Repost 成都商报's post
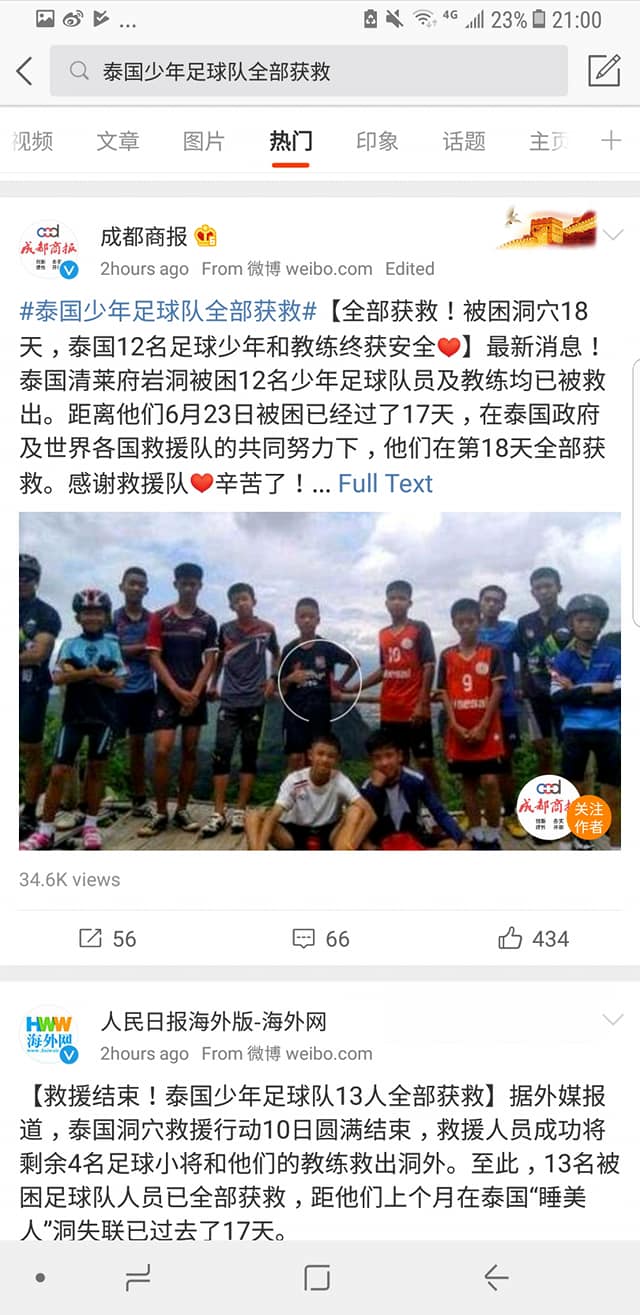640x1315 pixels. click(107, 938)
